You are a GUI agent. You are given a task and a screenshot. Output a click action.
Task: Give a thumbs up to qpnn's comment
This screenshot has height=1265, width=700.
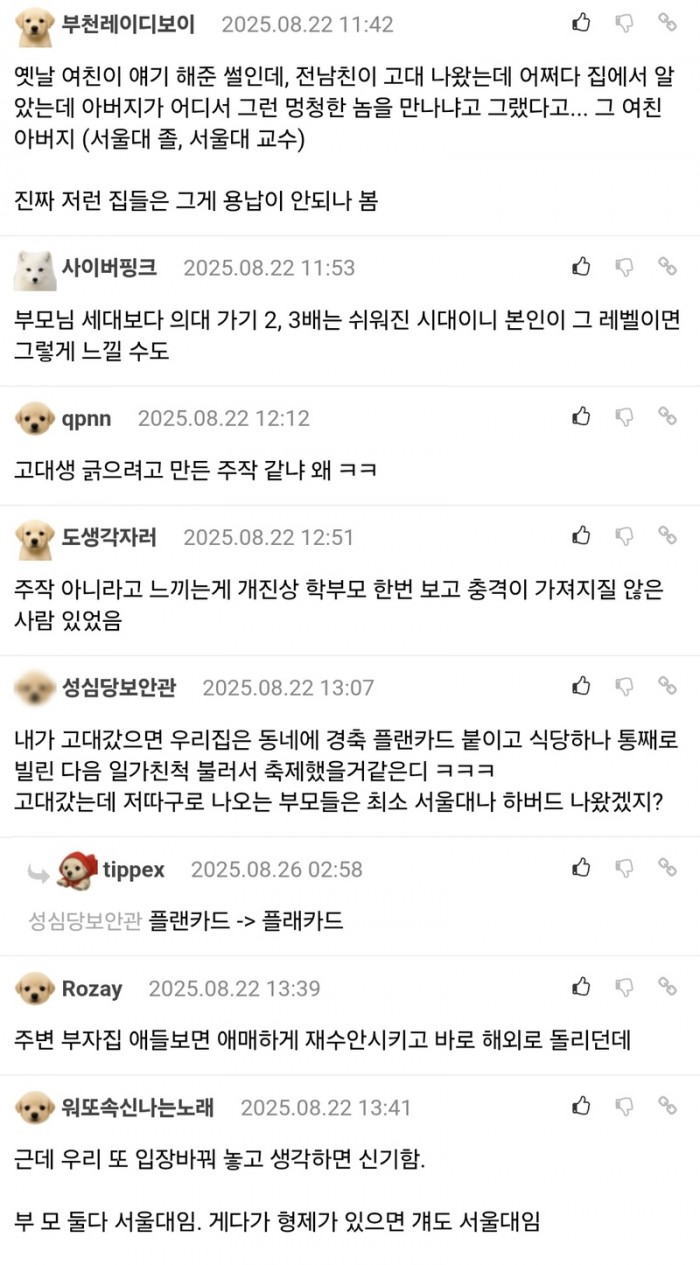click(x=581, y=416)
